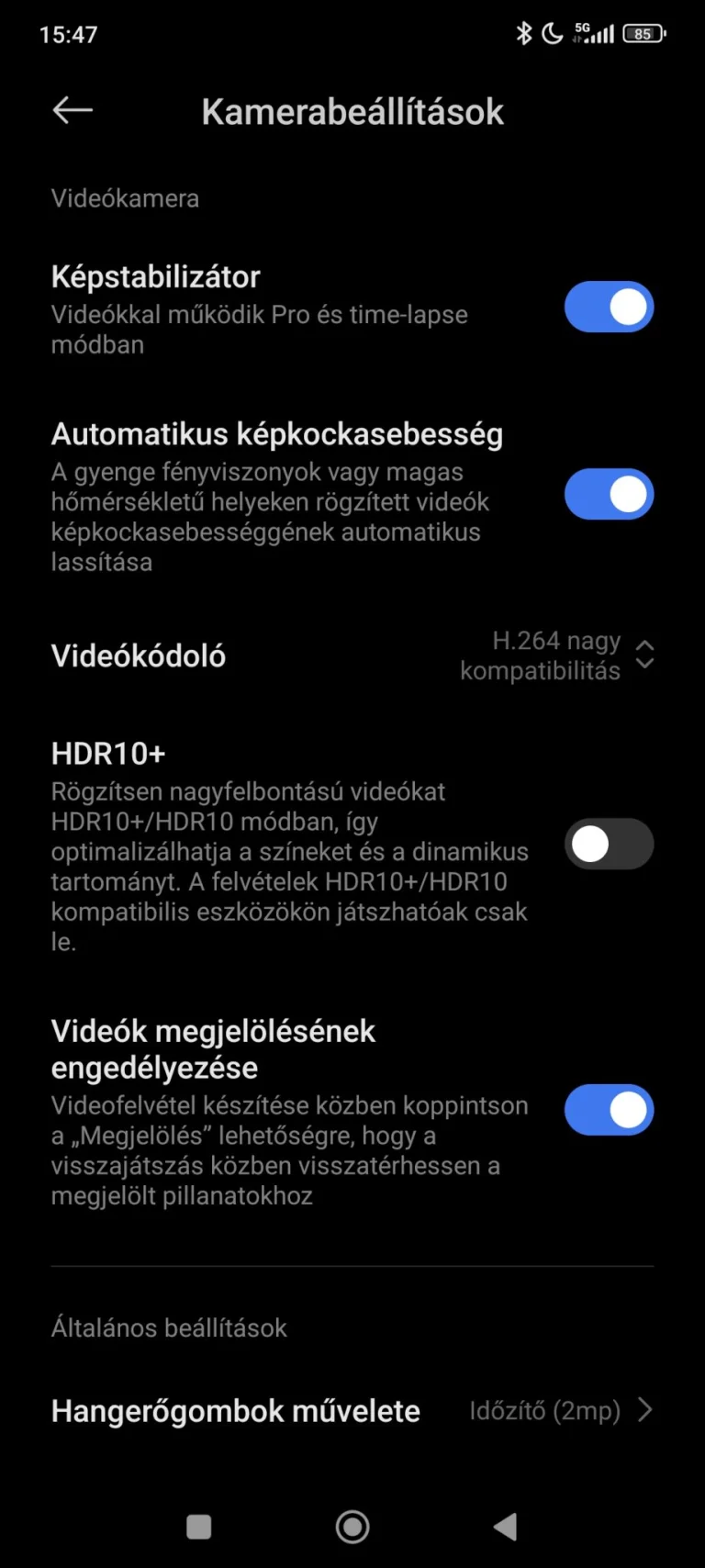Tap the triangle back navigation icon
The height and width of the screenshot is (1568, 705).
pos(505,1527)
